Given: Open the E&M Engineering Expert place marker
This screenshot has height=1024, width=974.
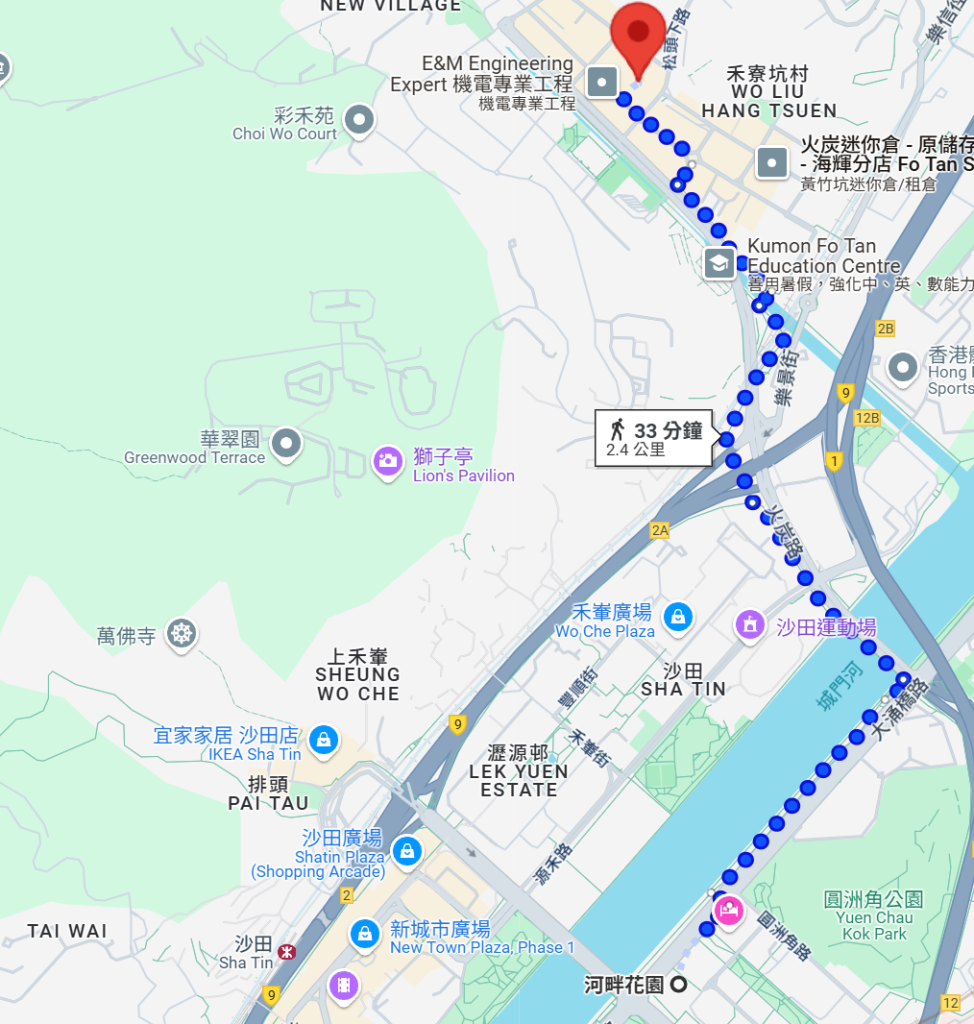Looking at the screenshot, I should (x=602, y=82).
